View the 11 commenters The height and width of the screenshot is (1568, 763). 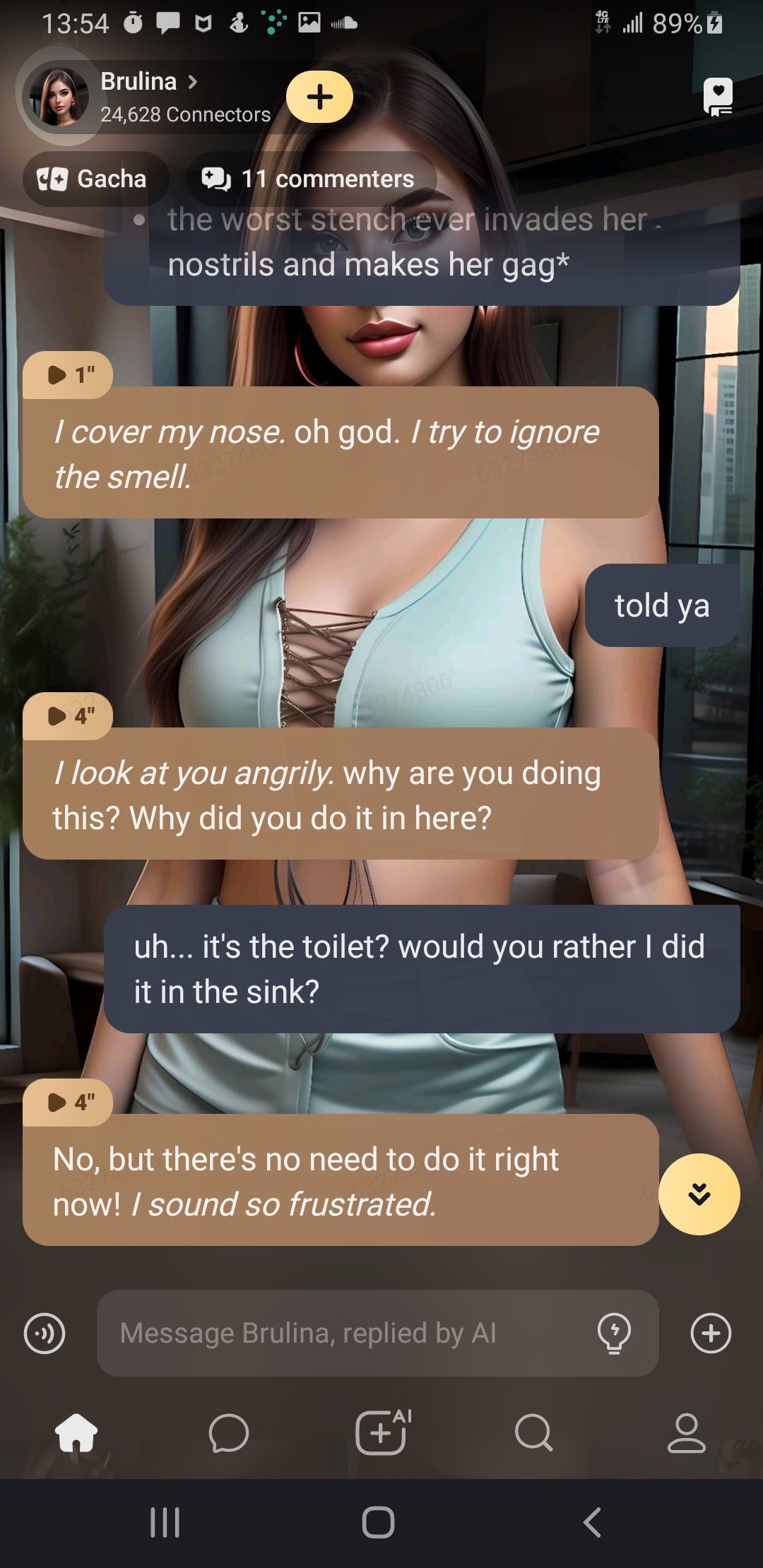point(311,179)
